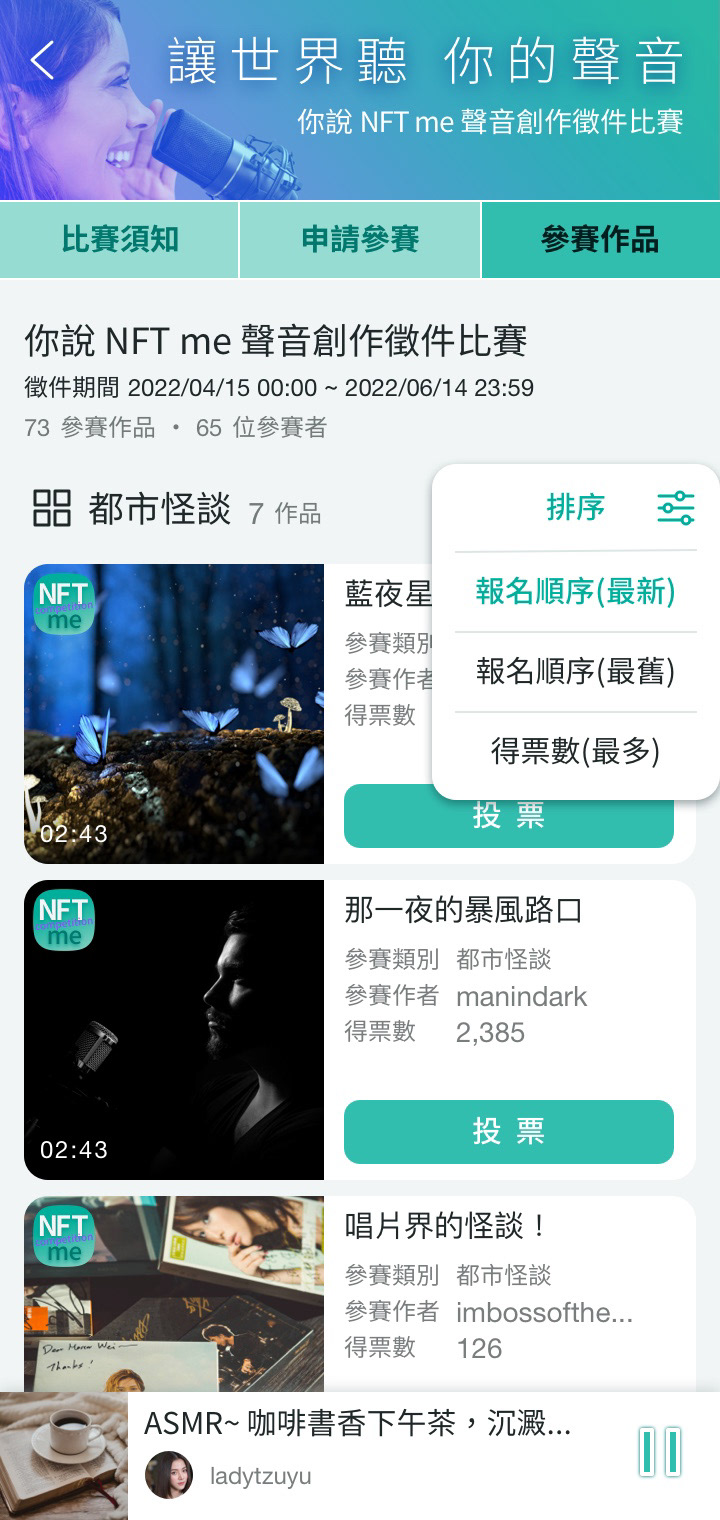The width and height of the screenshot is (720, 1520).
Task: Open the butterfly forest entry thumbnail
Action: tap(174, 713)
